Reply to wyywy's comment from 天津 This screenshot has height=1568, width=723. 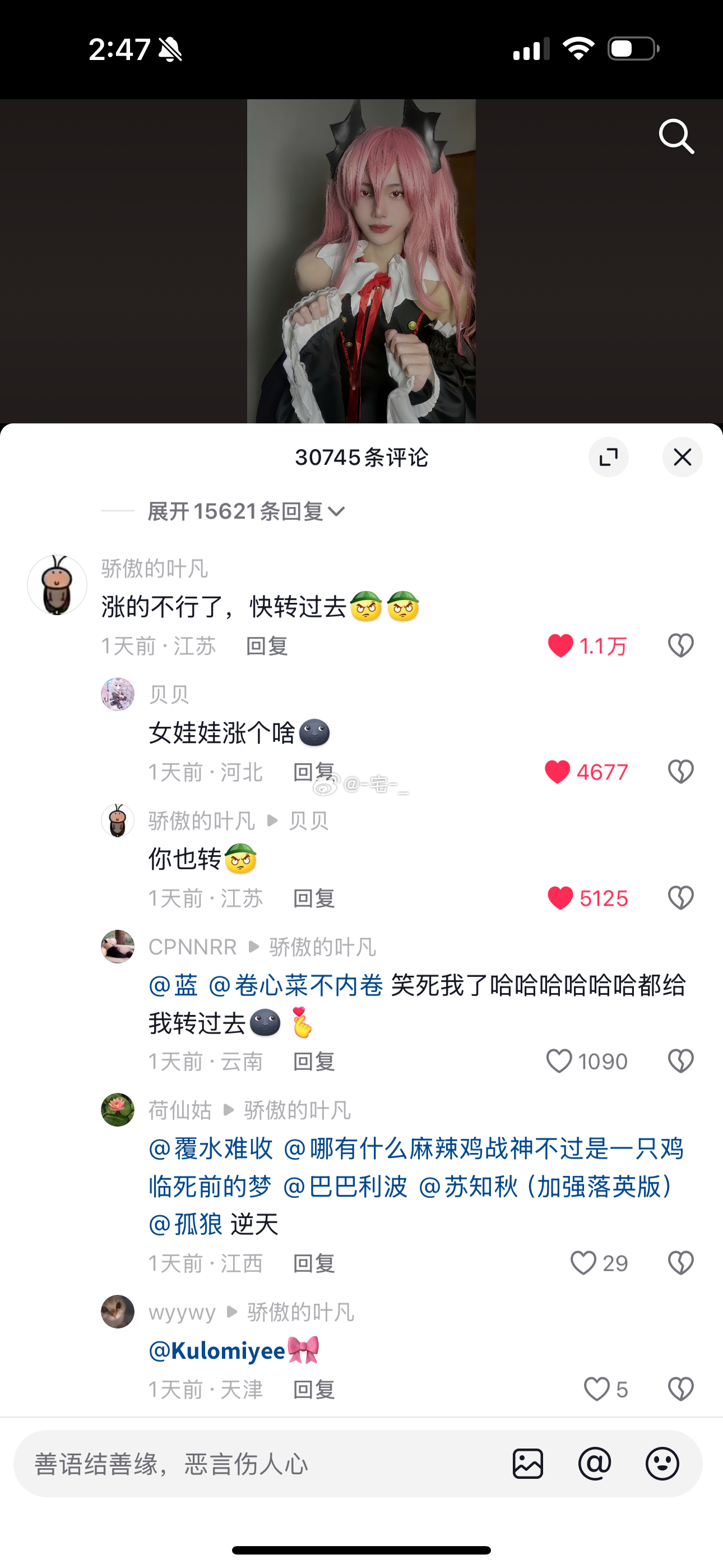(313, 1390)
